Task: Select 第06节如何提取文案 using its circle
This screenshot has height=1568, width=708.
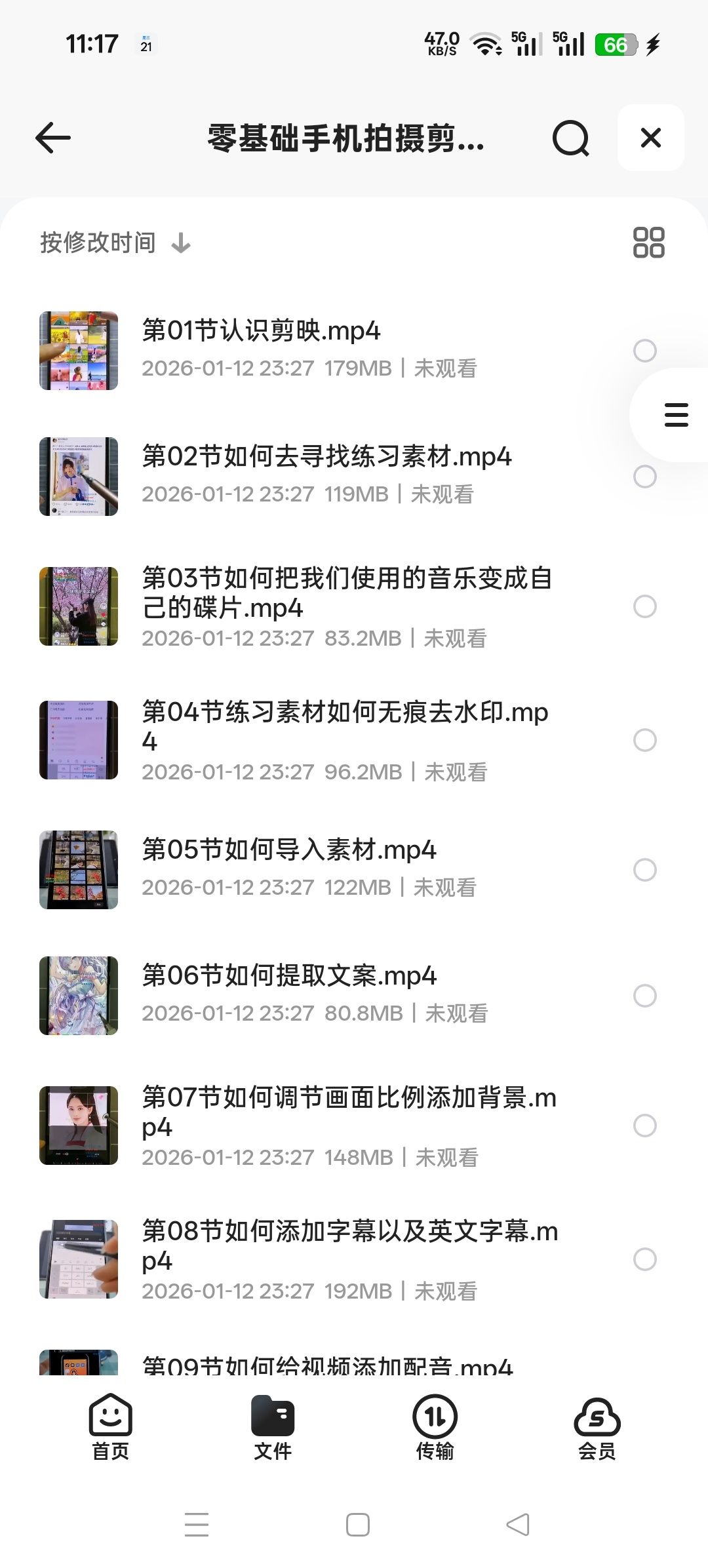Action: tap(645, 996)
